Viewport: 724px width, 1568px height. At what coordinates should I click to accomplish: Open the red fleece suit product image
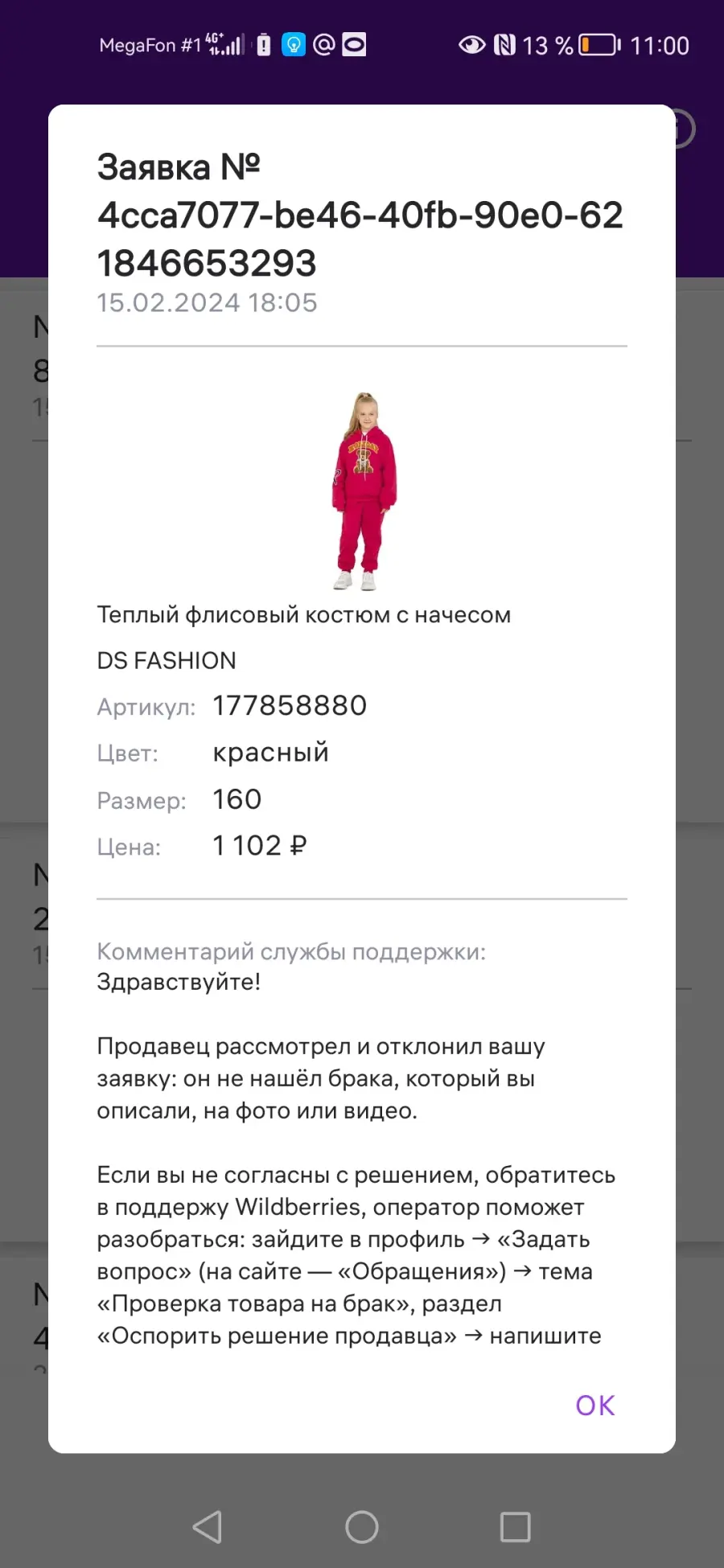point(362,491)
